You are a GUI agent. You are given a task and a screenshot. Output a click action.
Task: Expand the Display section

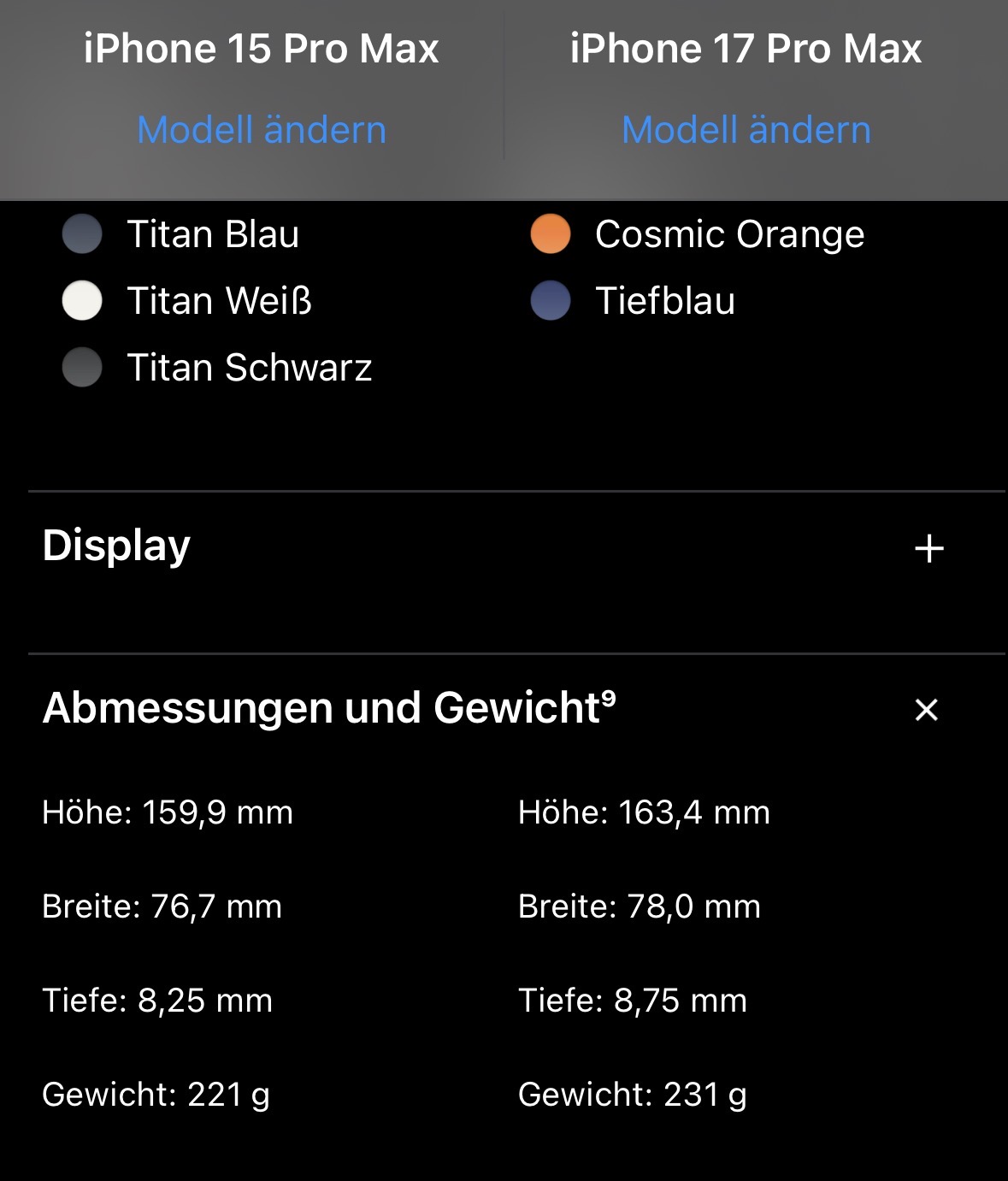pos(928,548)
